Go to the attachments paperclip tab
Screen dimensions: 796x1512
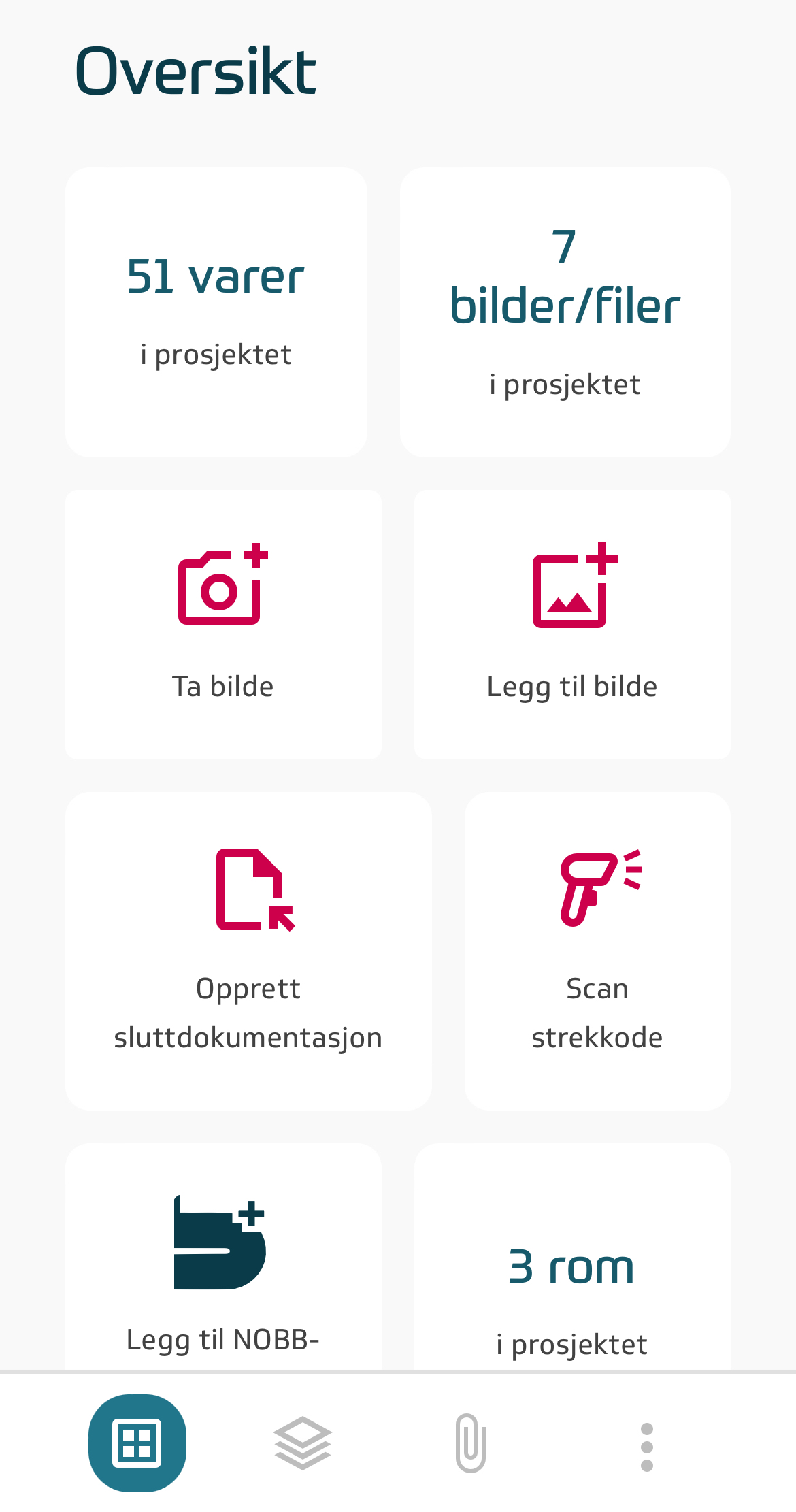coord(471,1443)
